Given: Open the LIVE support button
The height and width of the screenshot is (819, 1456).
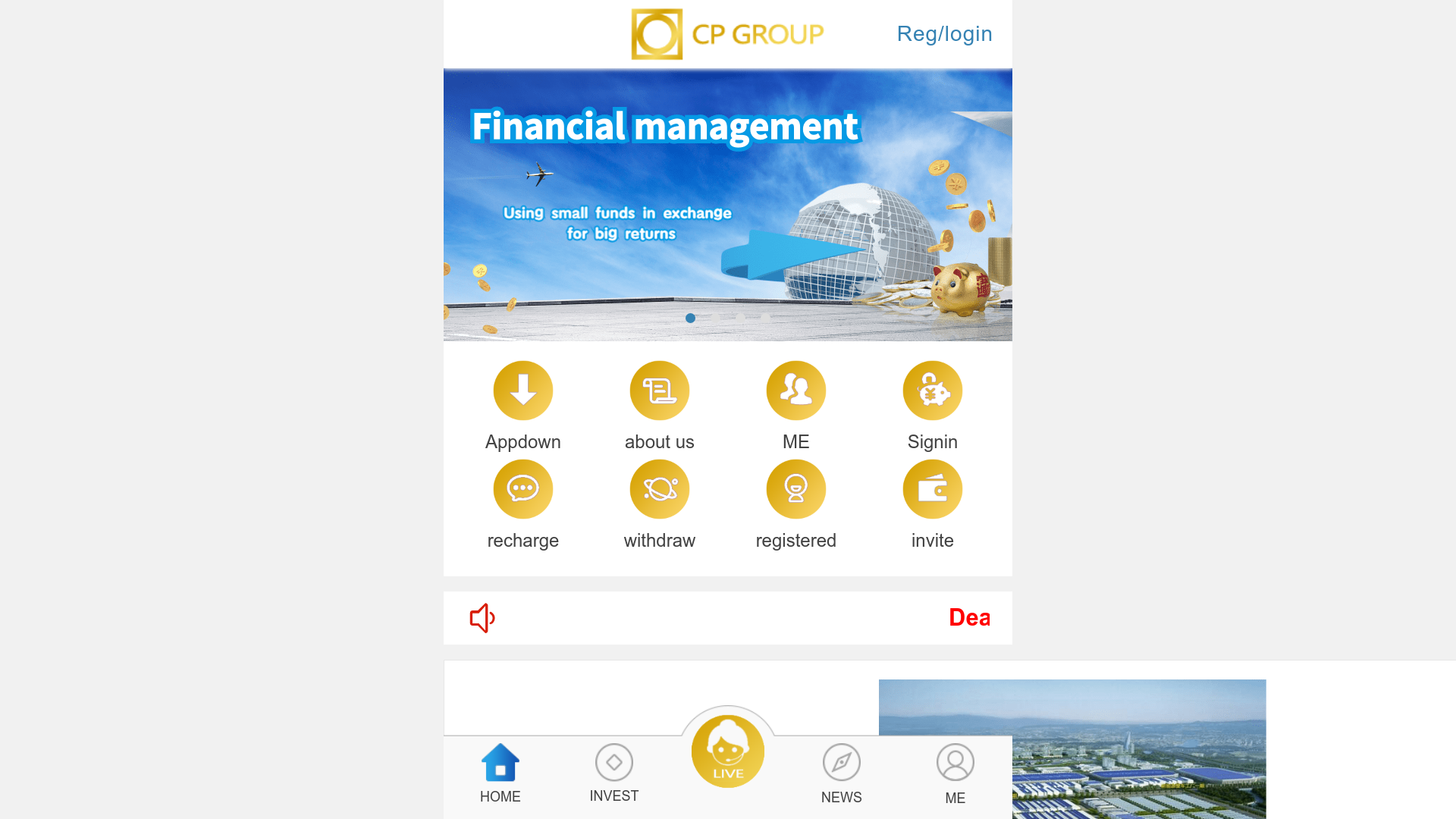Looking at the screenshot, I should [x=727, y=752].
